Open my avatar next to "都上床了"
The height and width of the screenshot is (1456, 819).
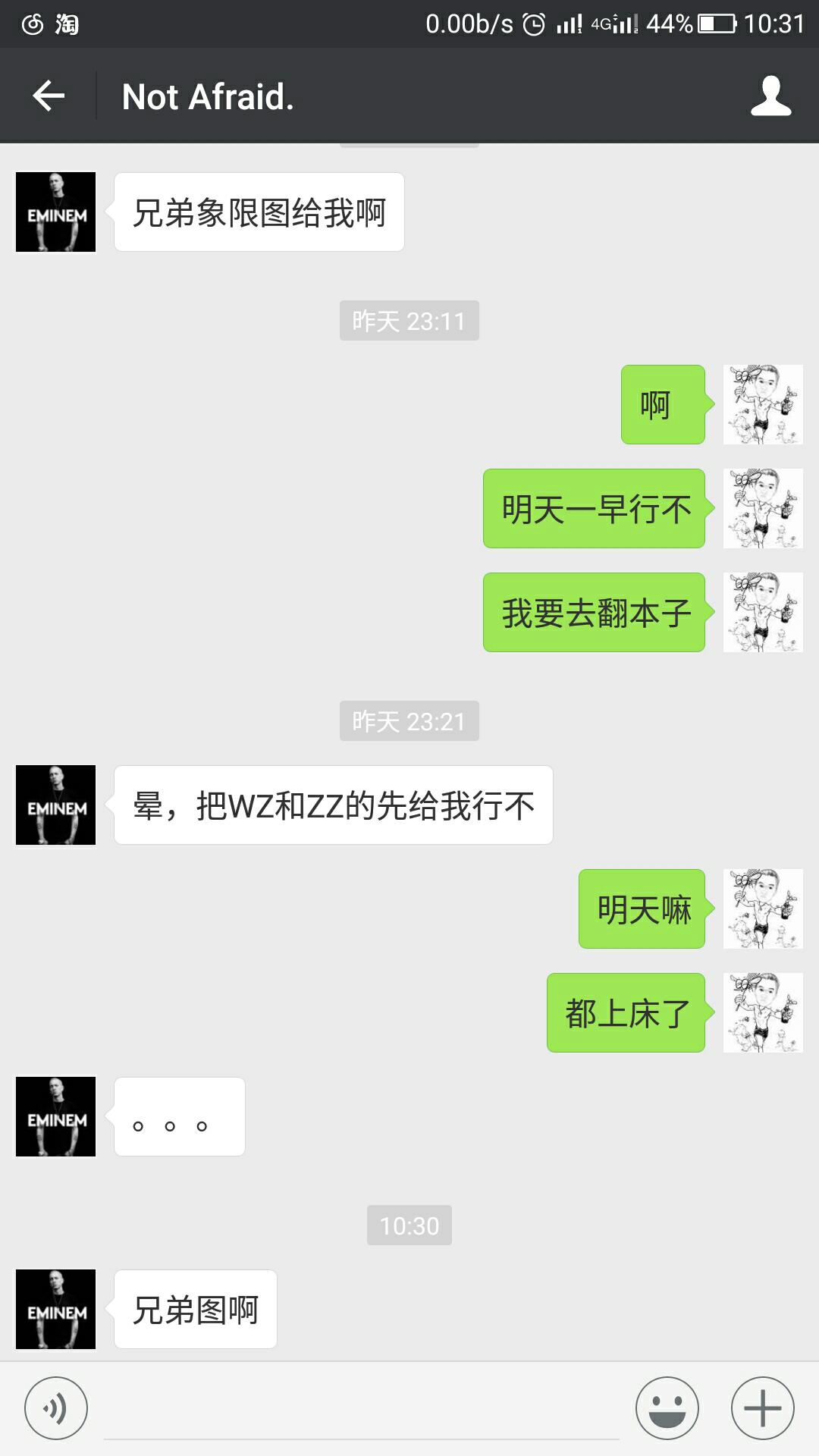tap(763, 1012)
